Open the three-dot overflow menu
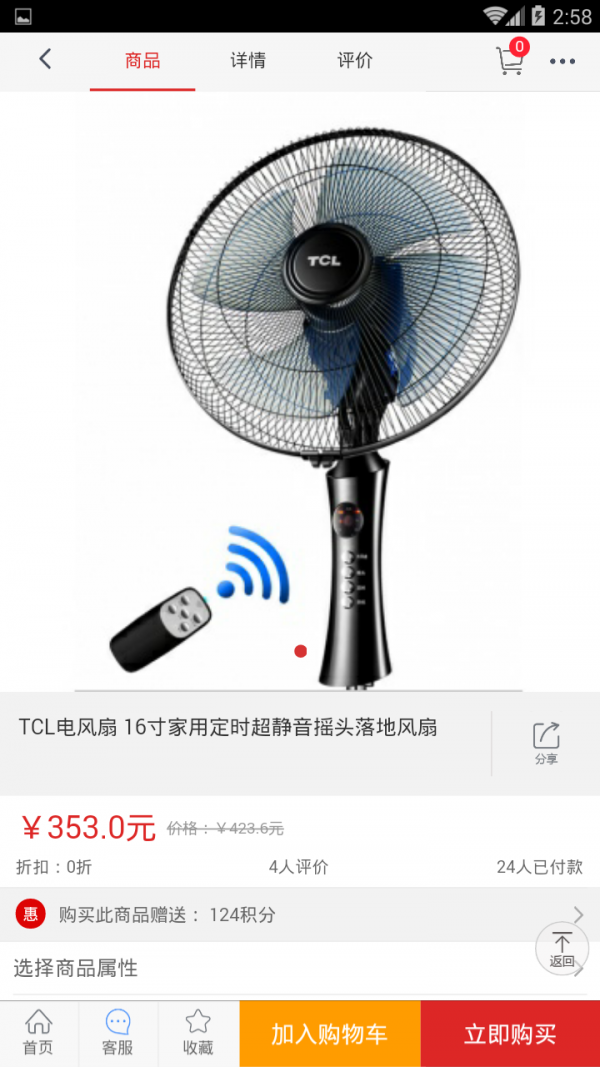600x1067 pixels. [562, 62]
